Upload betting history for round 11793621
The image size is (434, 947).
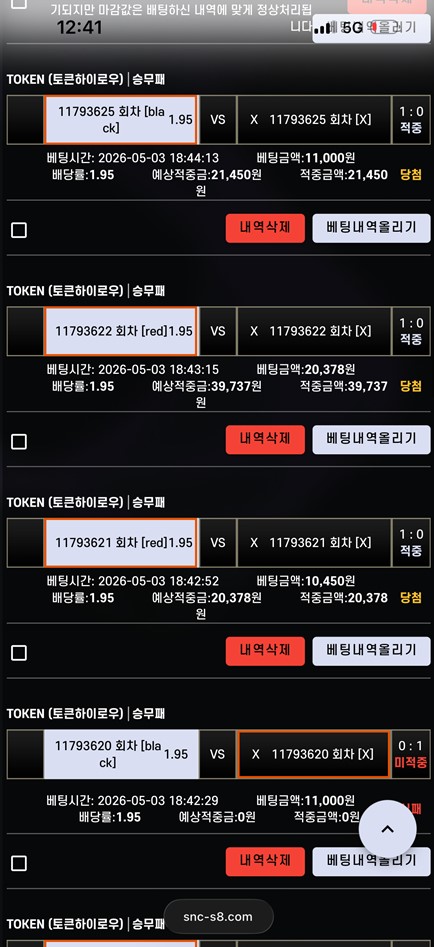click(371, 650)
